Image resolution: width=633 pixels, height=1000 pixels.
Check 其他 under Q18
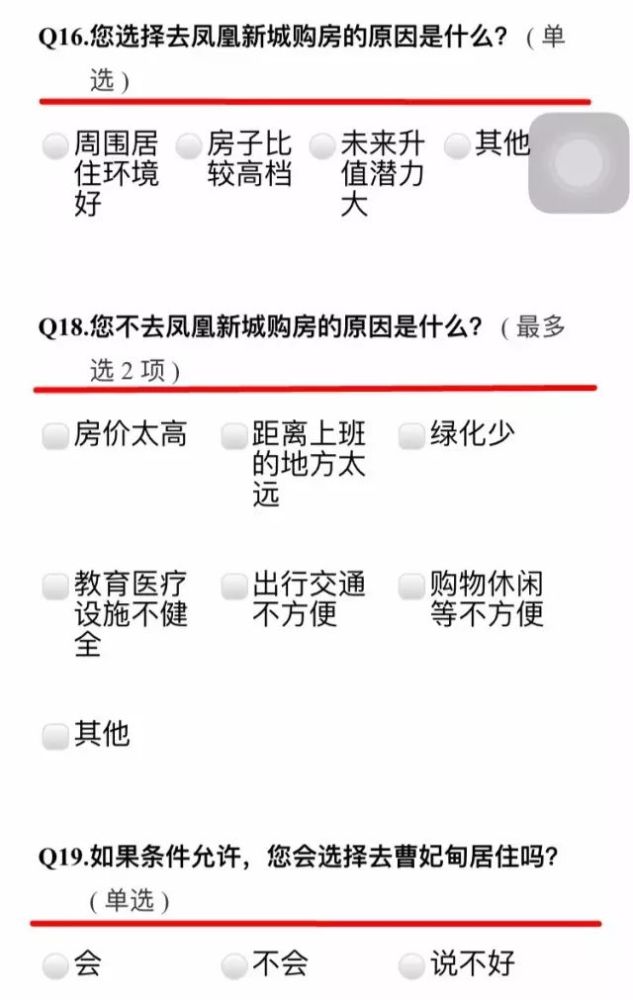coord(55,736)
